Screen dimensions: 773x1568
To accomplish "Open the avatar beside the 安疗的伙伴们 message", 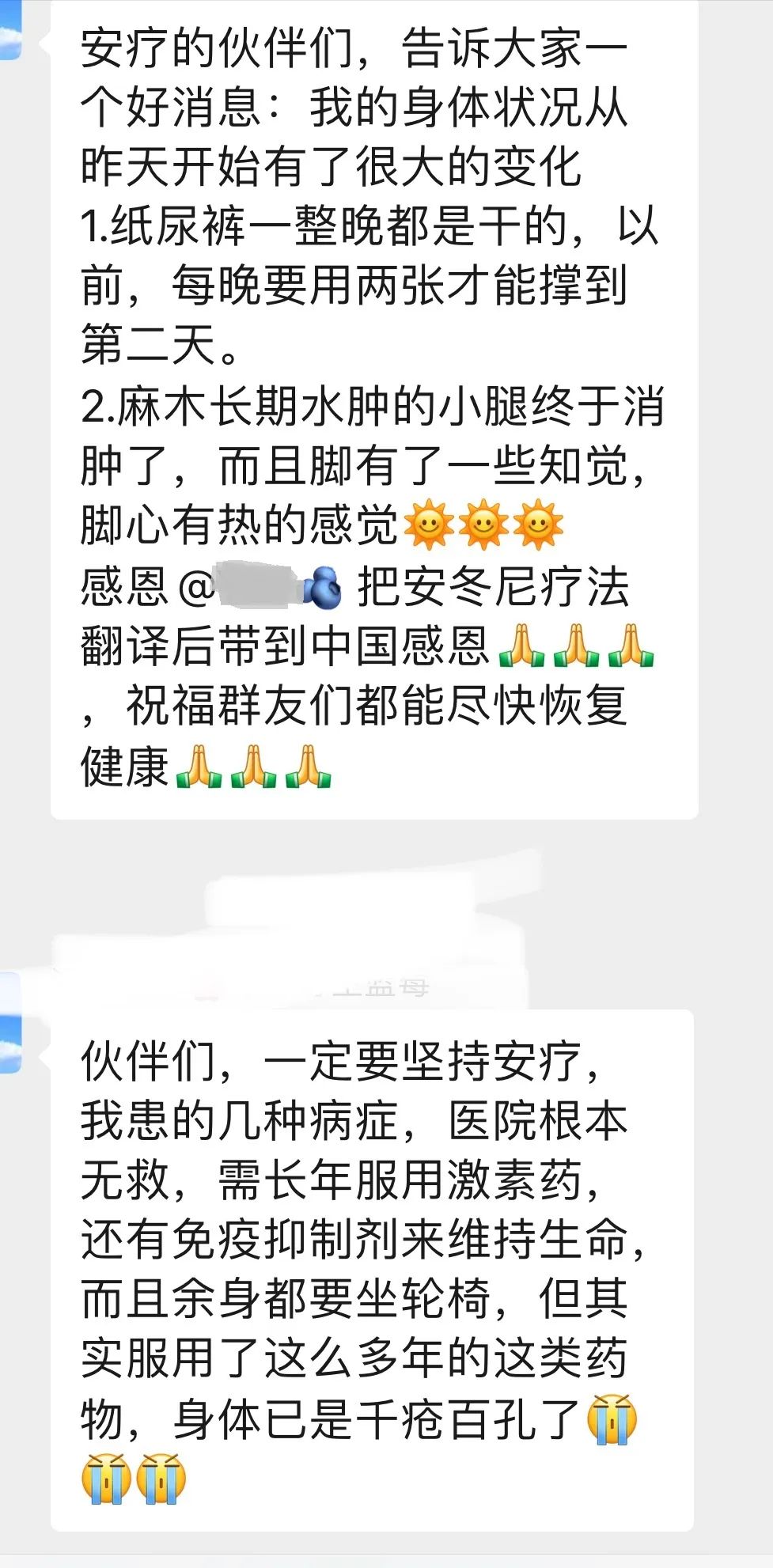I will coord(9,32).
